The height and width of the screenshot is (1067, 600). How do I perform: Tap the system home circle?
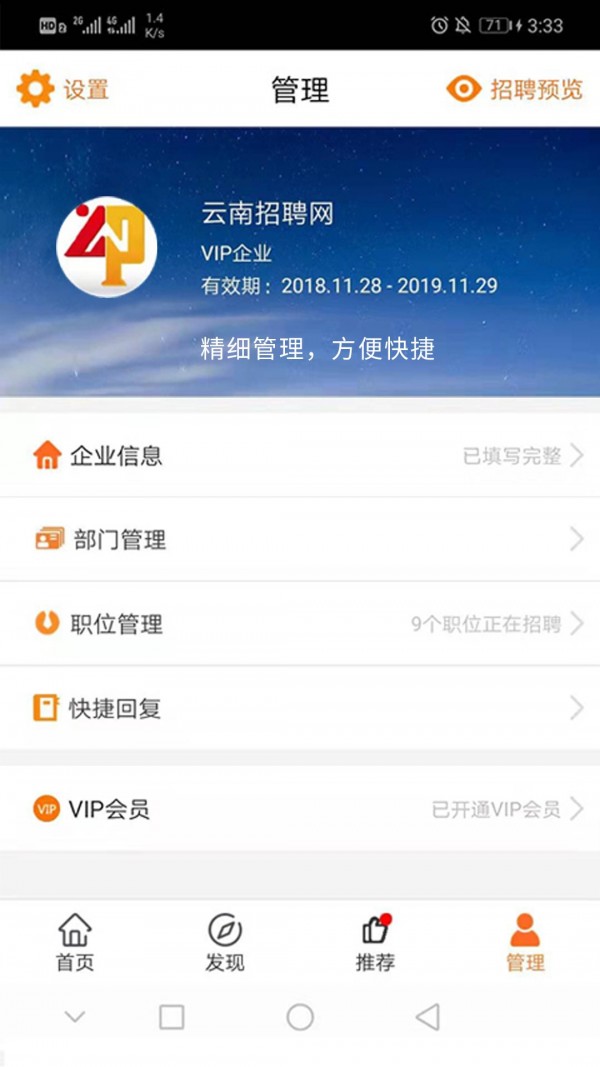300,1018
